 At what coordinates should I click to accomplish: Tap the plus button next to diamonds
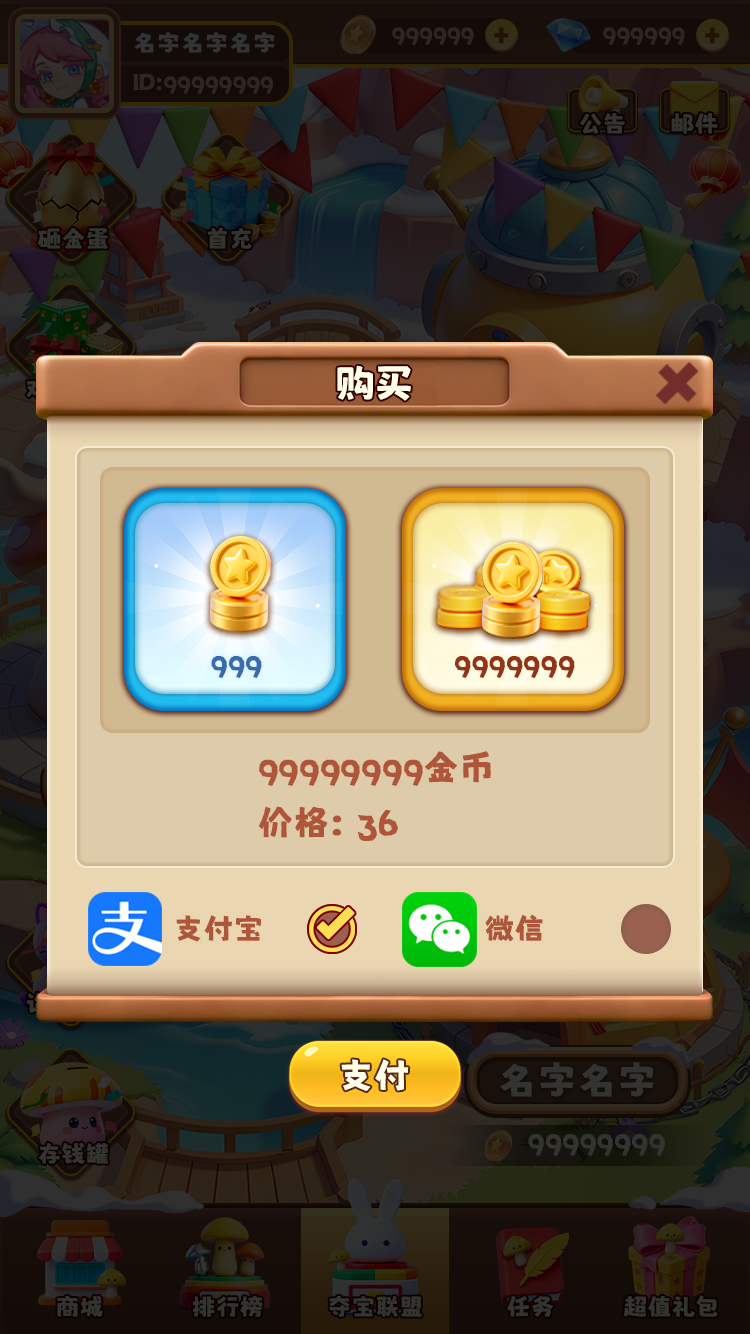tap(712, 35)
